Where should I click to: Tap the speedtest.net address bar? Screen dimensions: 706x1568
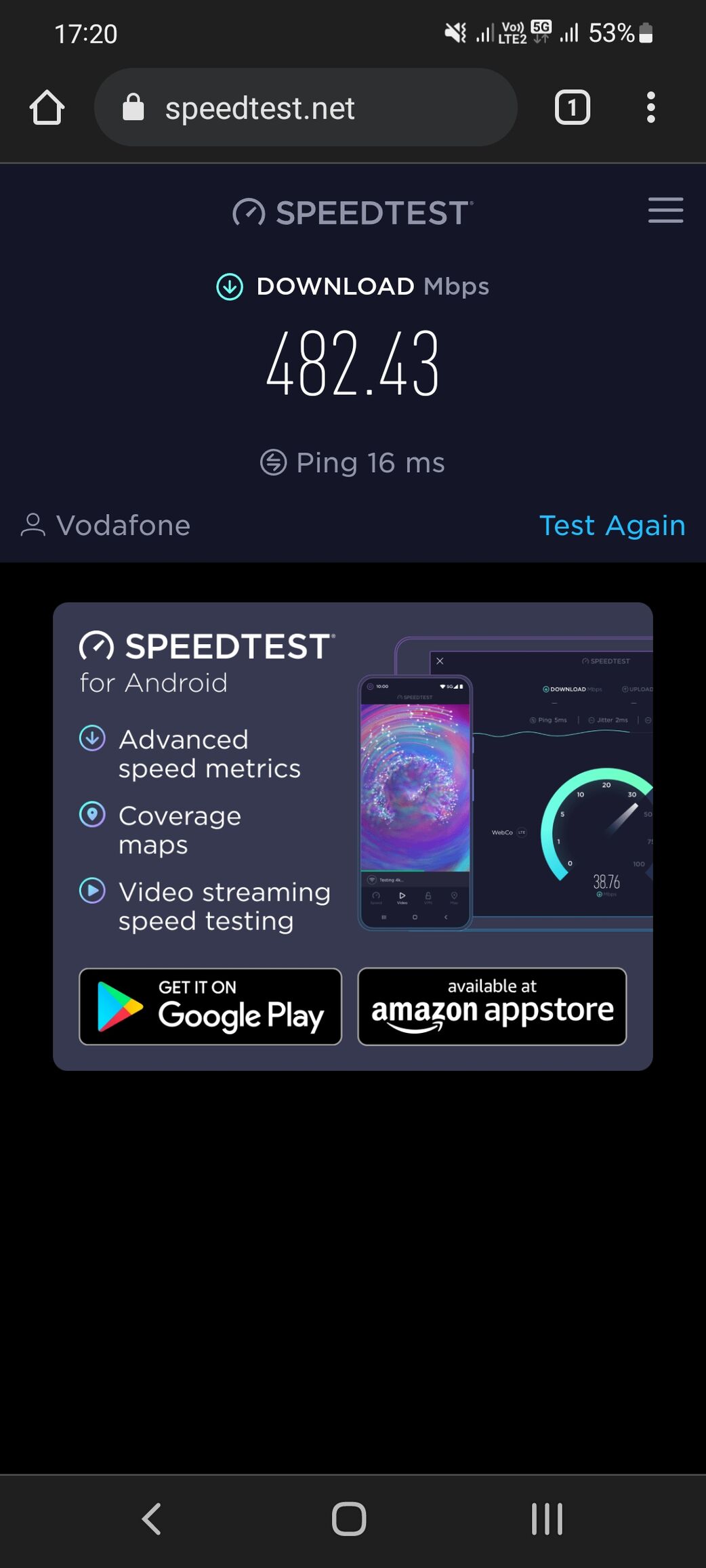[305, 108]
